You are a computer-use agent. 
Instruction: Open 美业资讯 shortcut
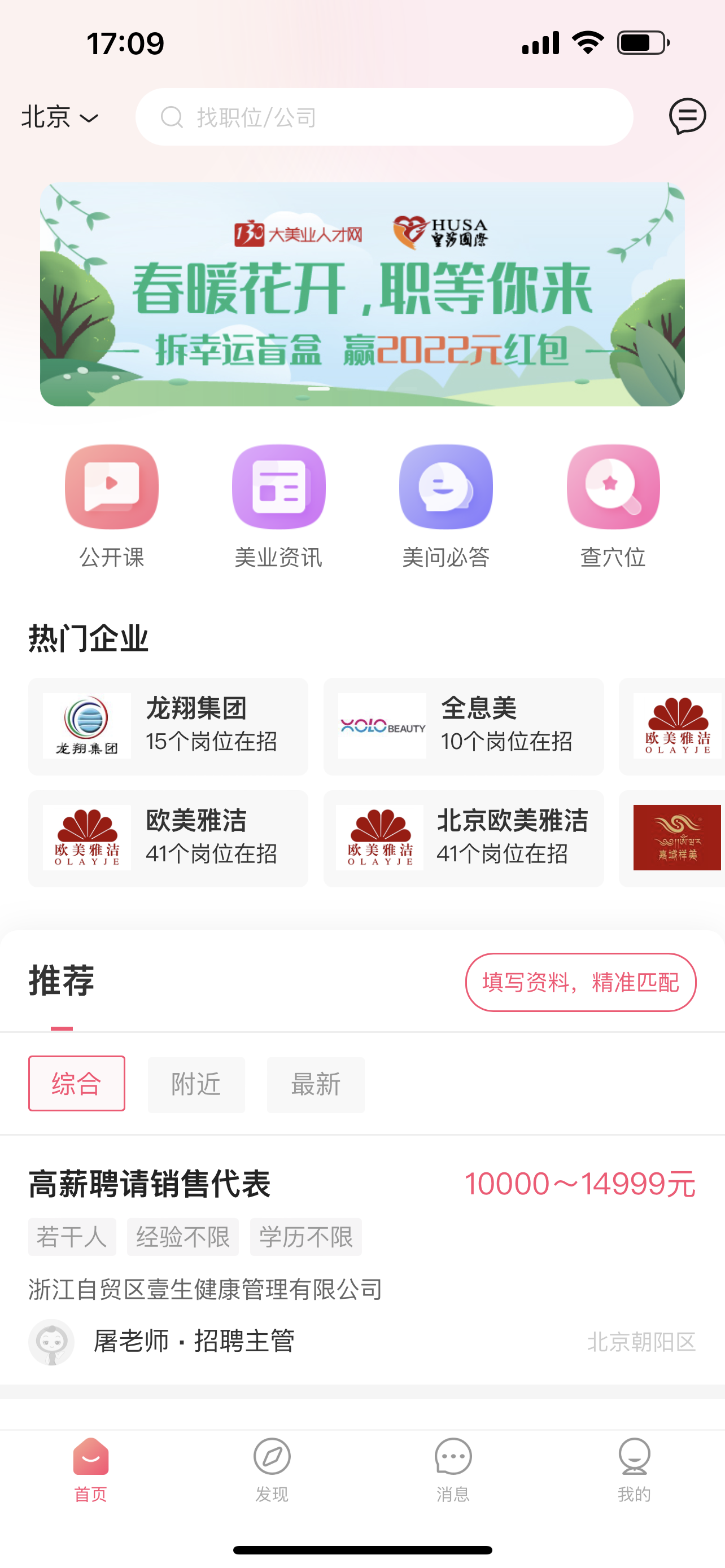click(279, 505)
